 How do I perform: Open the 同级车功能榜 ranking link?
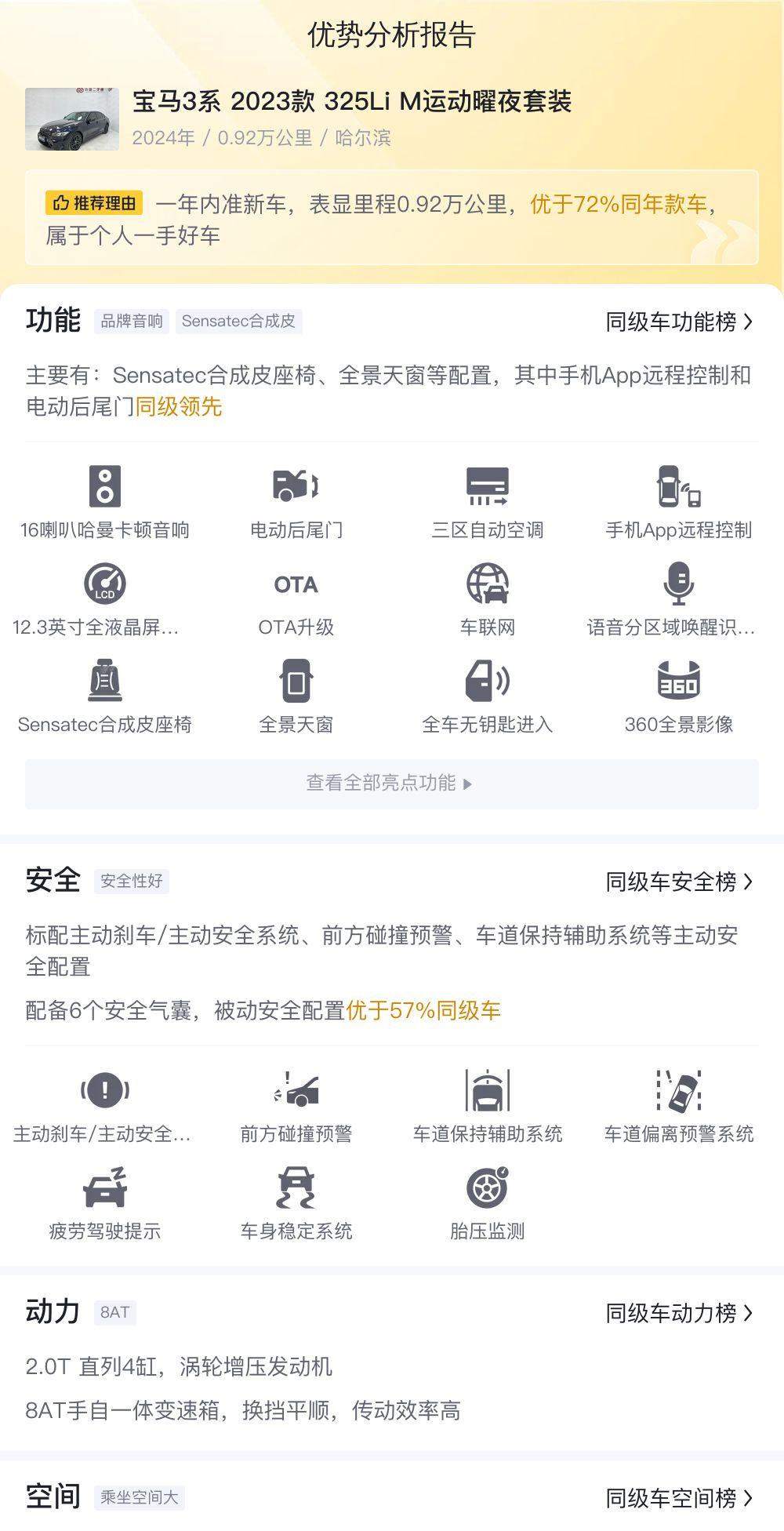pos(679,322)
